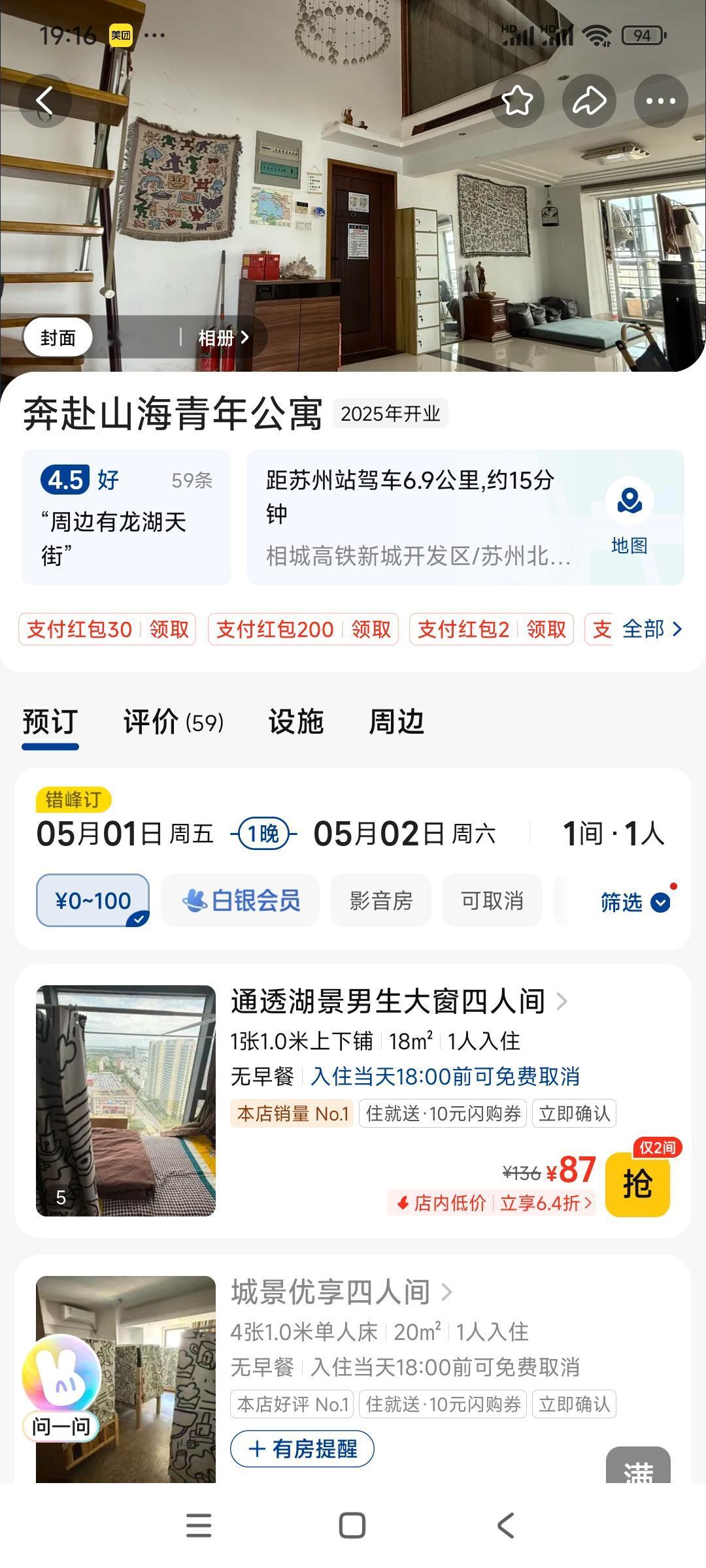The width and height of the screenshot is (706, 1568).
Task: Toggle the 影音房 room filter
Action: tap(380, 900)
